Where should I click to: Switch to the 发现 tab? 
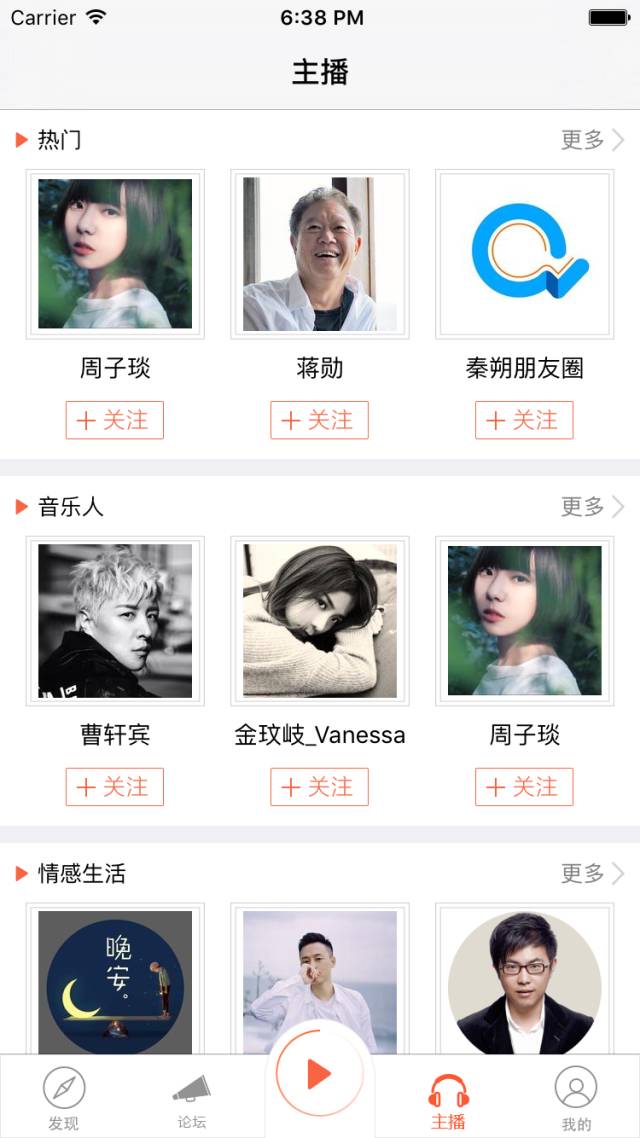pos(64,1097)
